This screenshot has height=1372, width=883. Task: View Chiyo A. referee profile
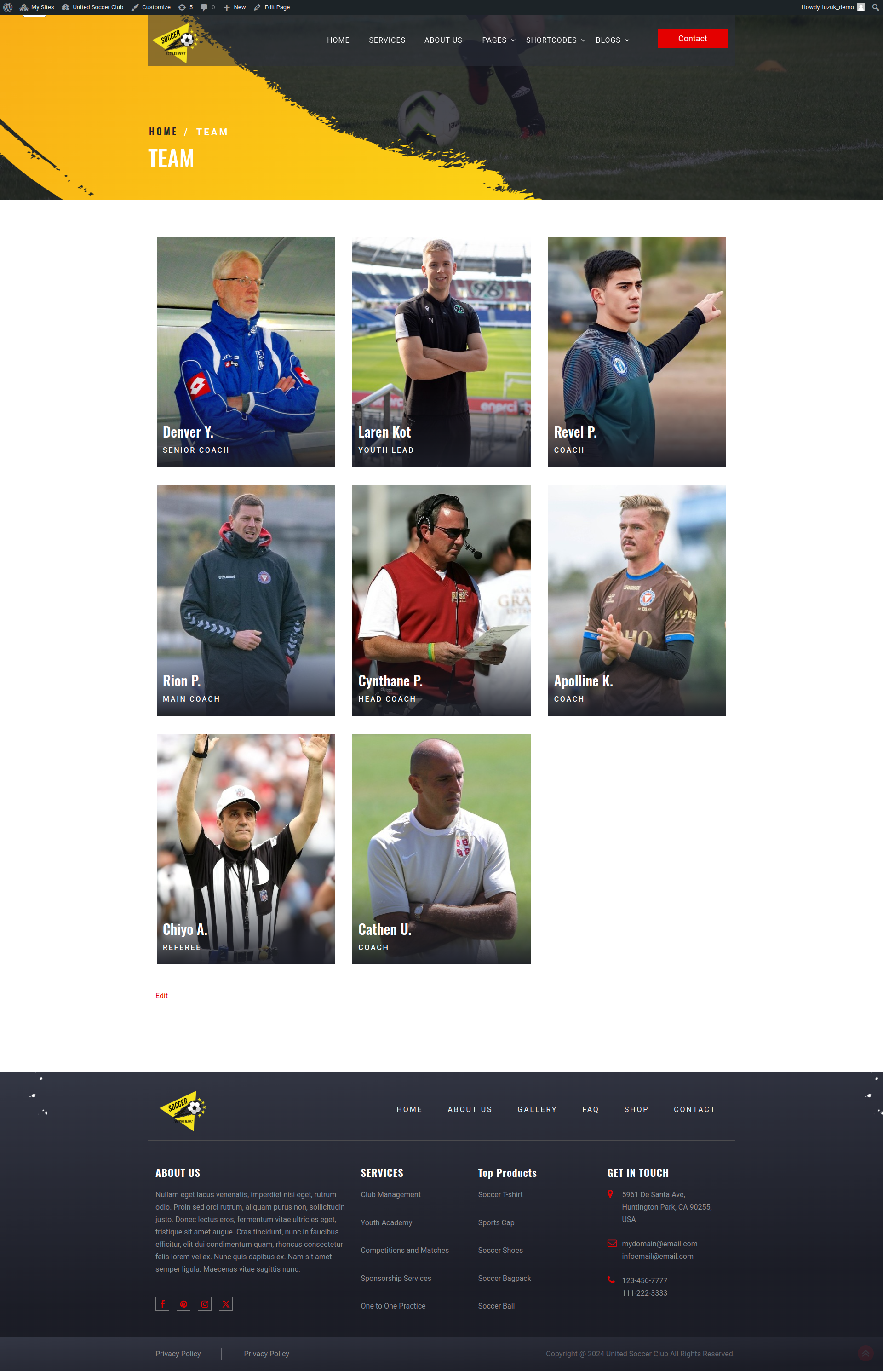point(246,848)
